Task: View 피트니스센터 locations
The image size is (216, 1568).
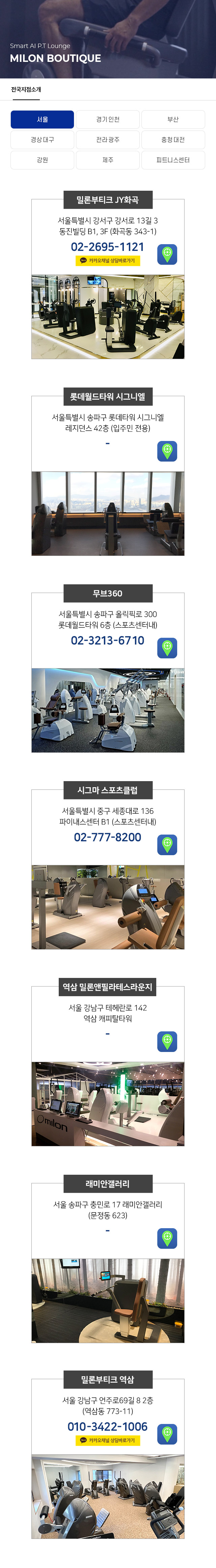Action: click(173, 160)
